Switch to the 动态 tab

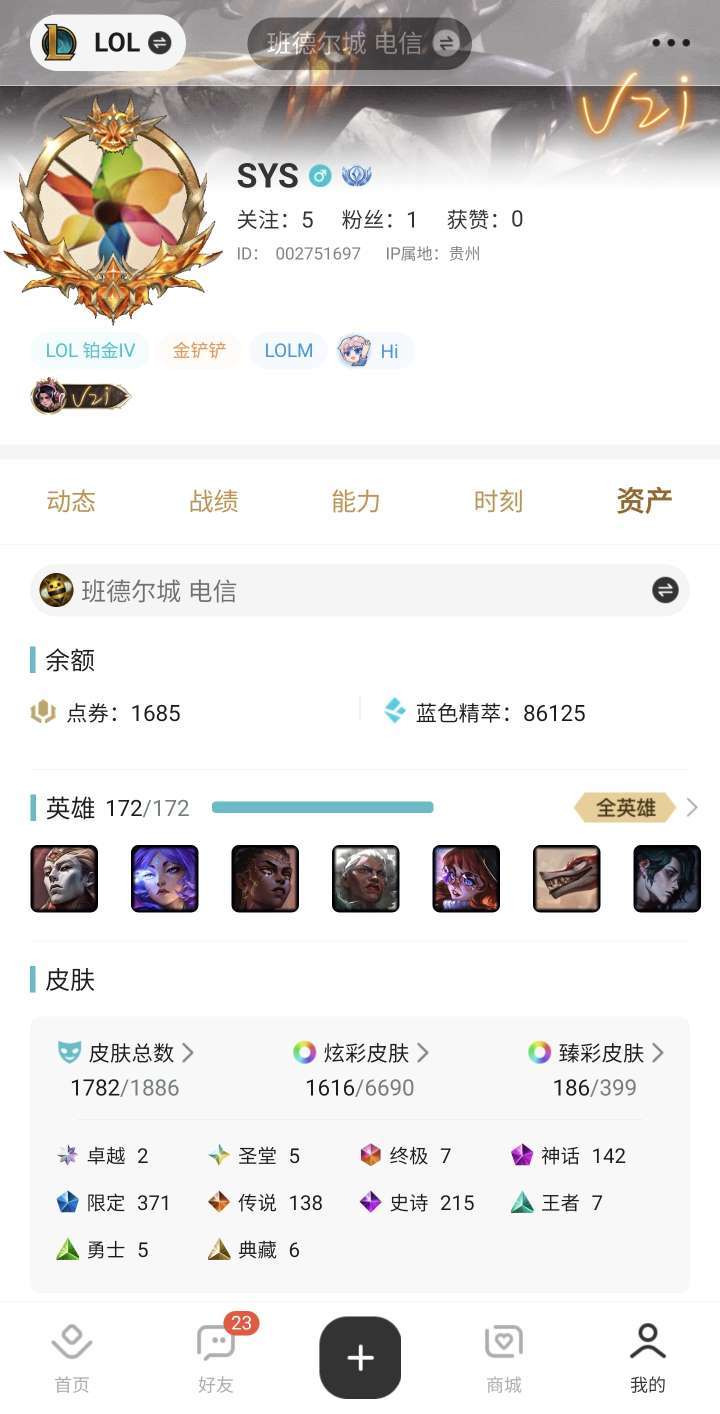pyautogui.click(x=71, y=501)
